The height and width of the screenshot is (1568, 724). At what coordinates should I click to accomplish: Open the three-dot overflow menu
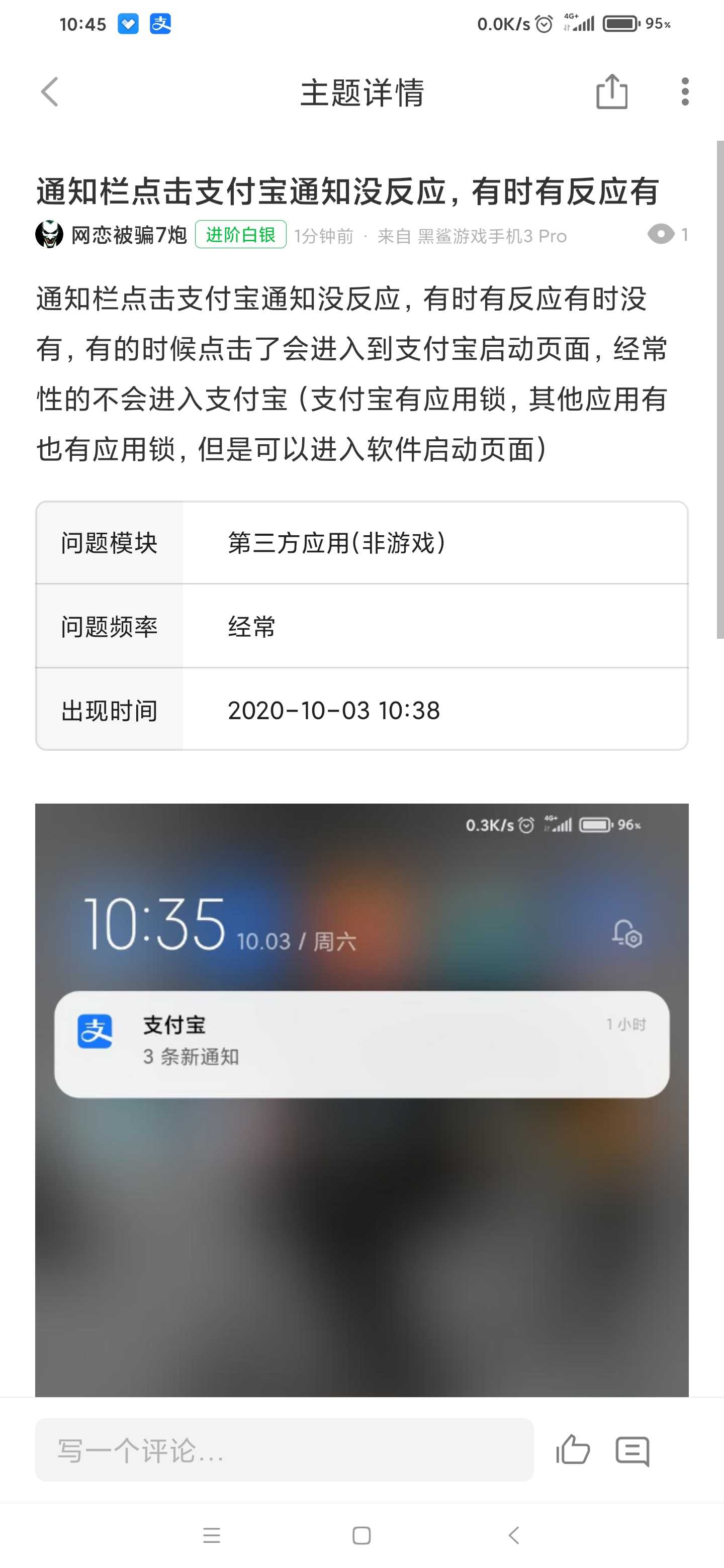(685, 91)
